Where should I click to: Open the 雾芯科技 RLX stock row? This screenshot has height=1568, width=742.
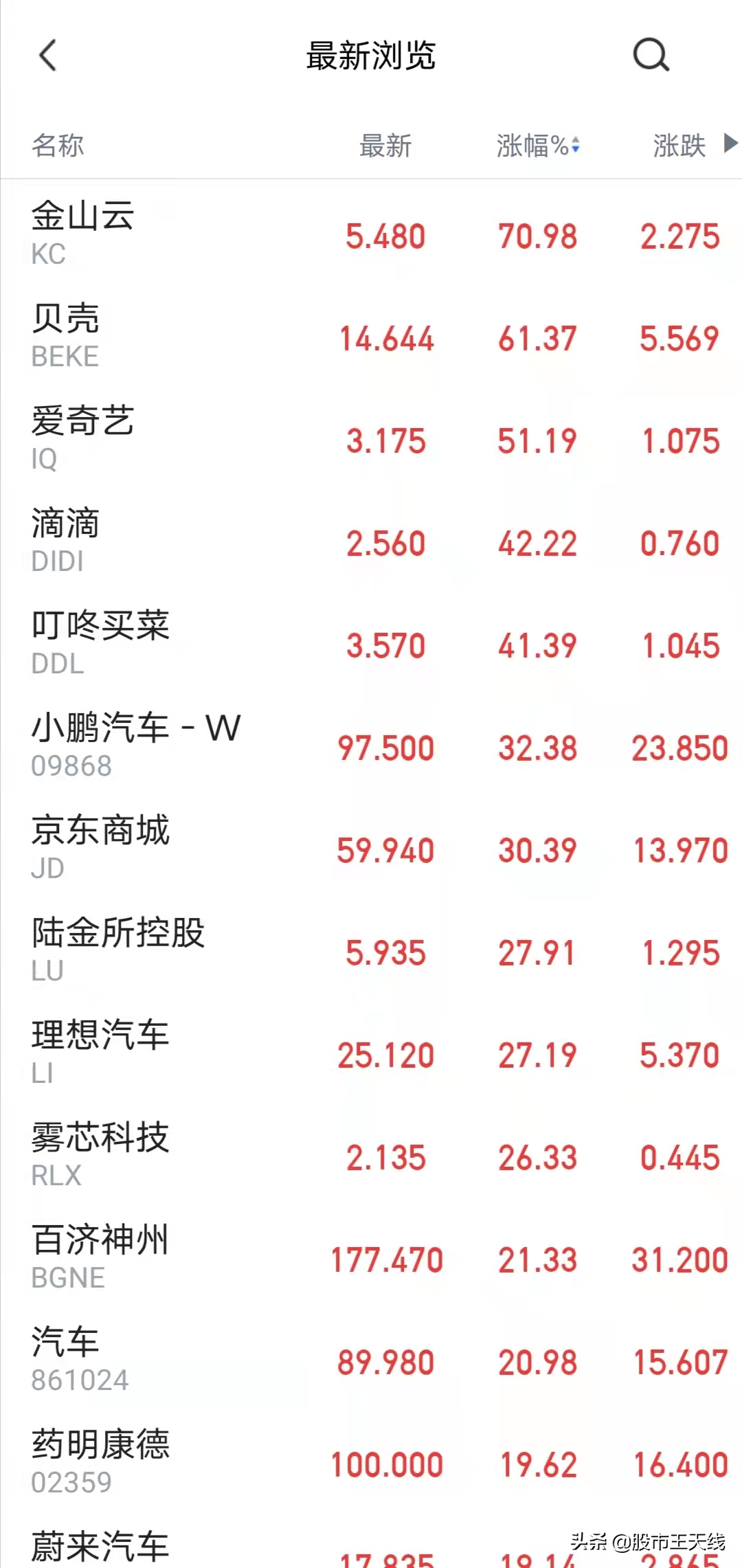pos(371,1155)
